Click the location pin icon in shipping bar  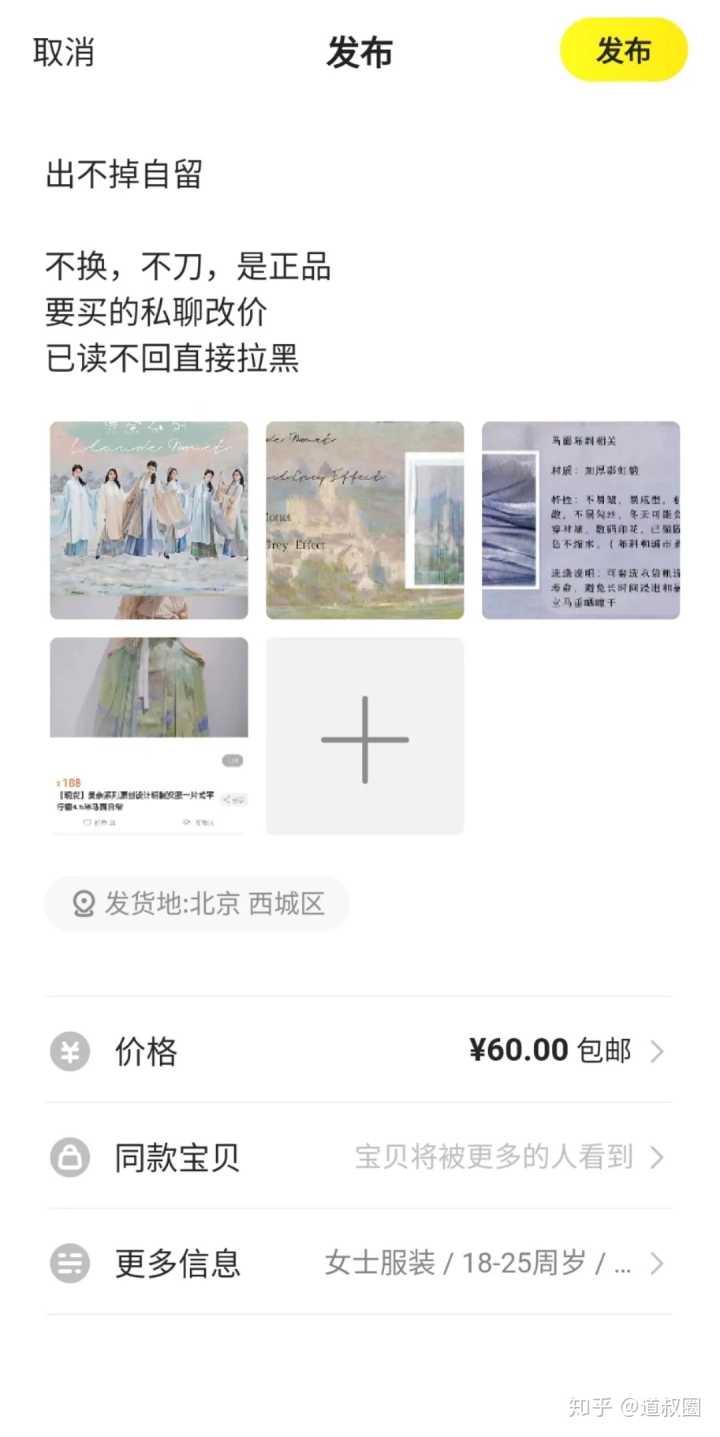click(x=83, y=903)
